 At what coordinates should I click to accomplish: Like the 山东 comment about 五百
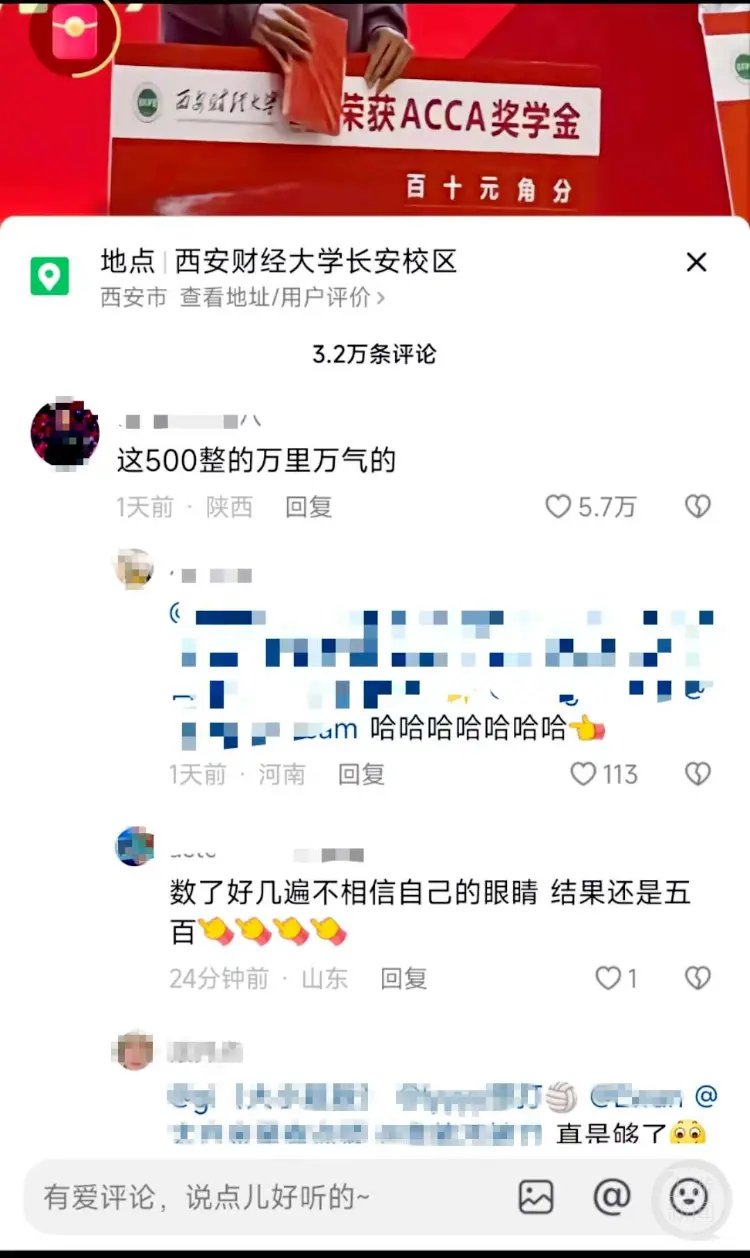click(607, 978)
